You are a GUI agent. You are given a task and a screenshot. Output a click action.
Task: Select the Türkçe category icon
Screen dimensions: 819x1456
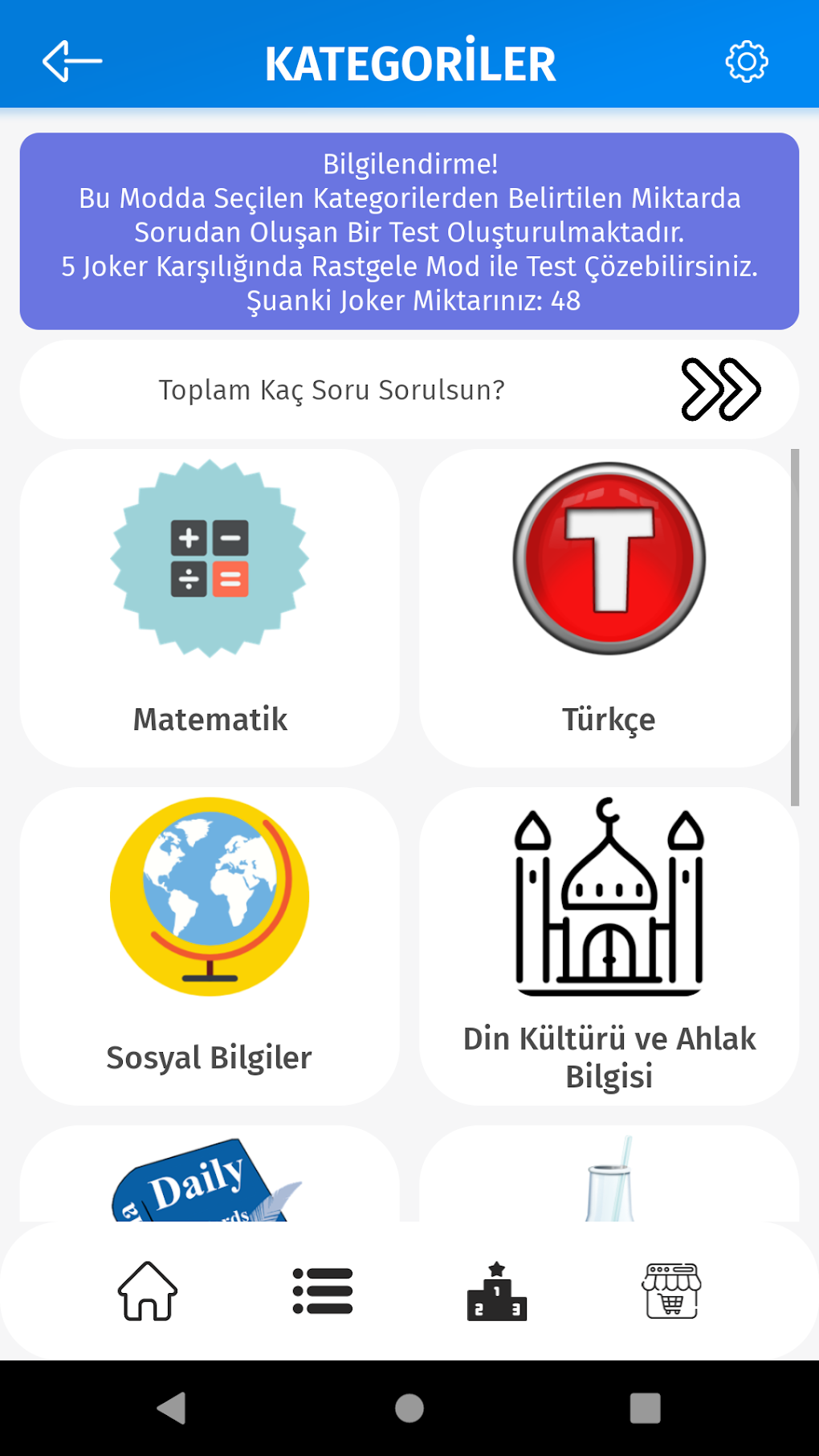(x=609, y=562)
